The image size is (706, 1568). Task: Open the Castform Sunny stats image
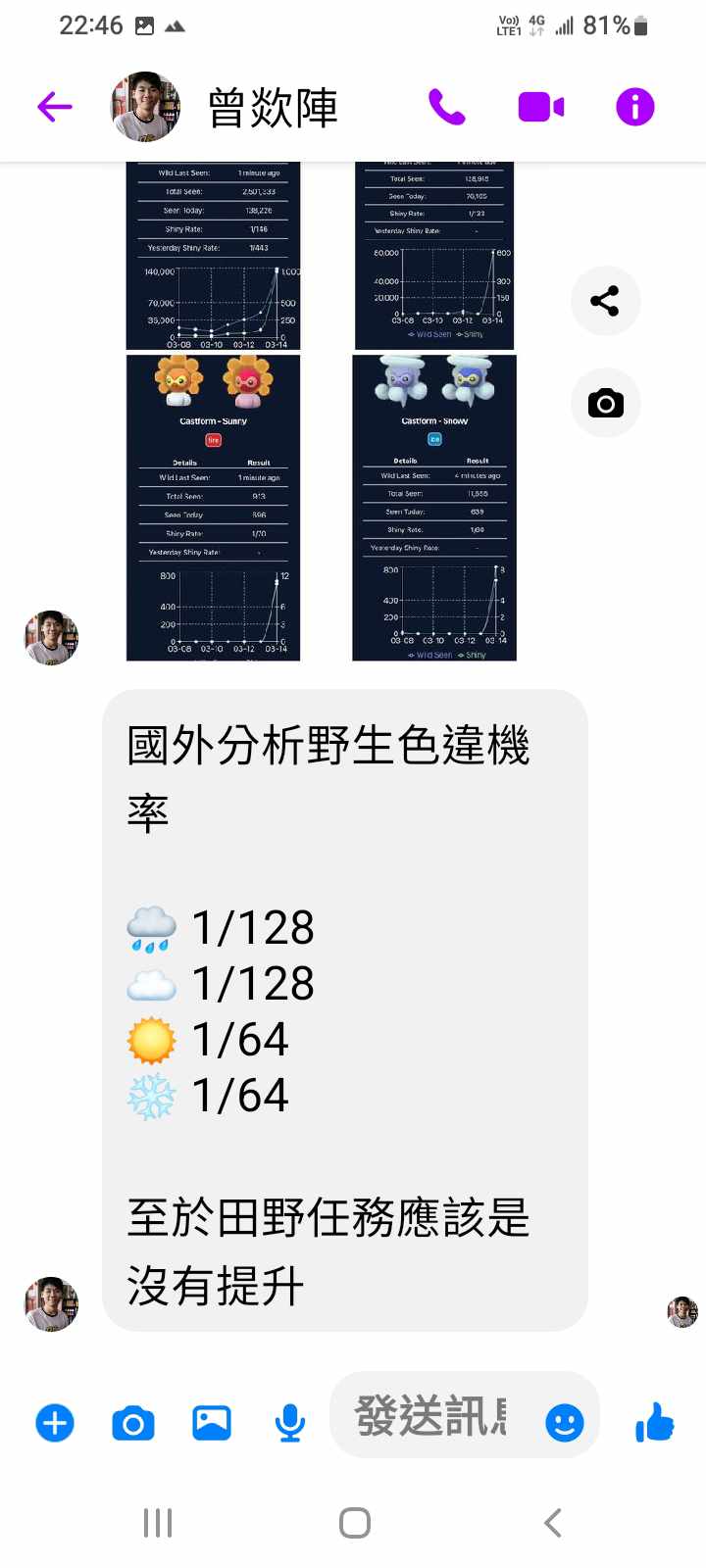213,508
